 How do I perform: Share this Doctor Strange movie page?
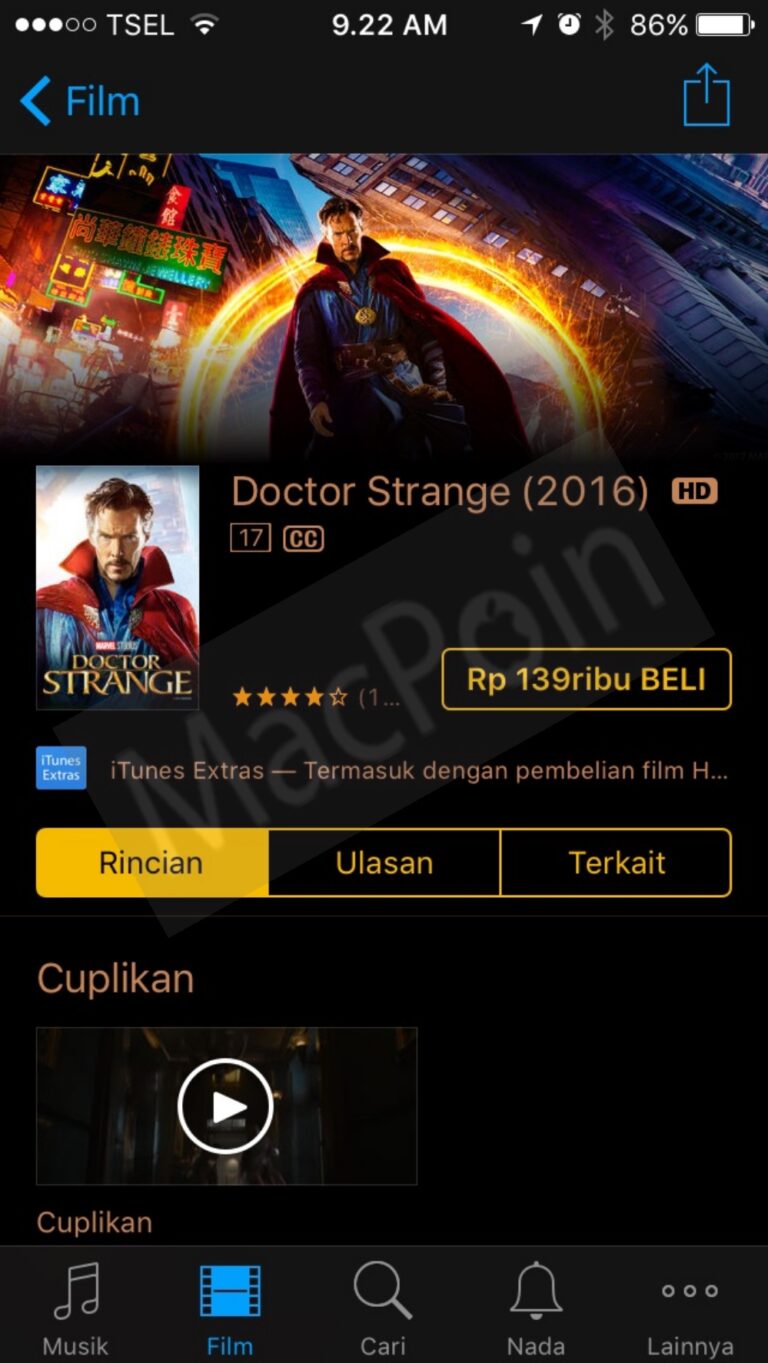tap(706, 97)
